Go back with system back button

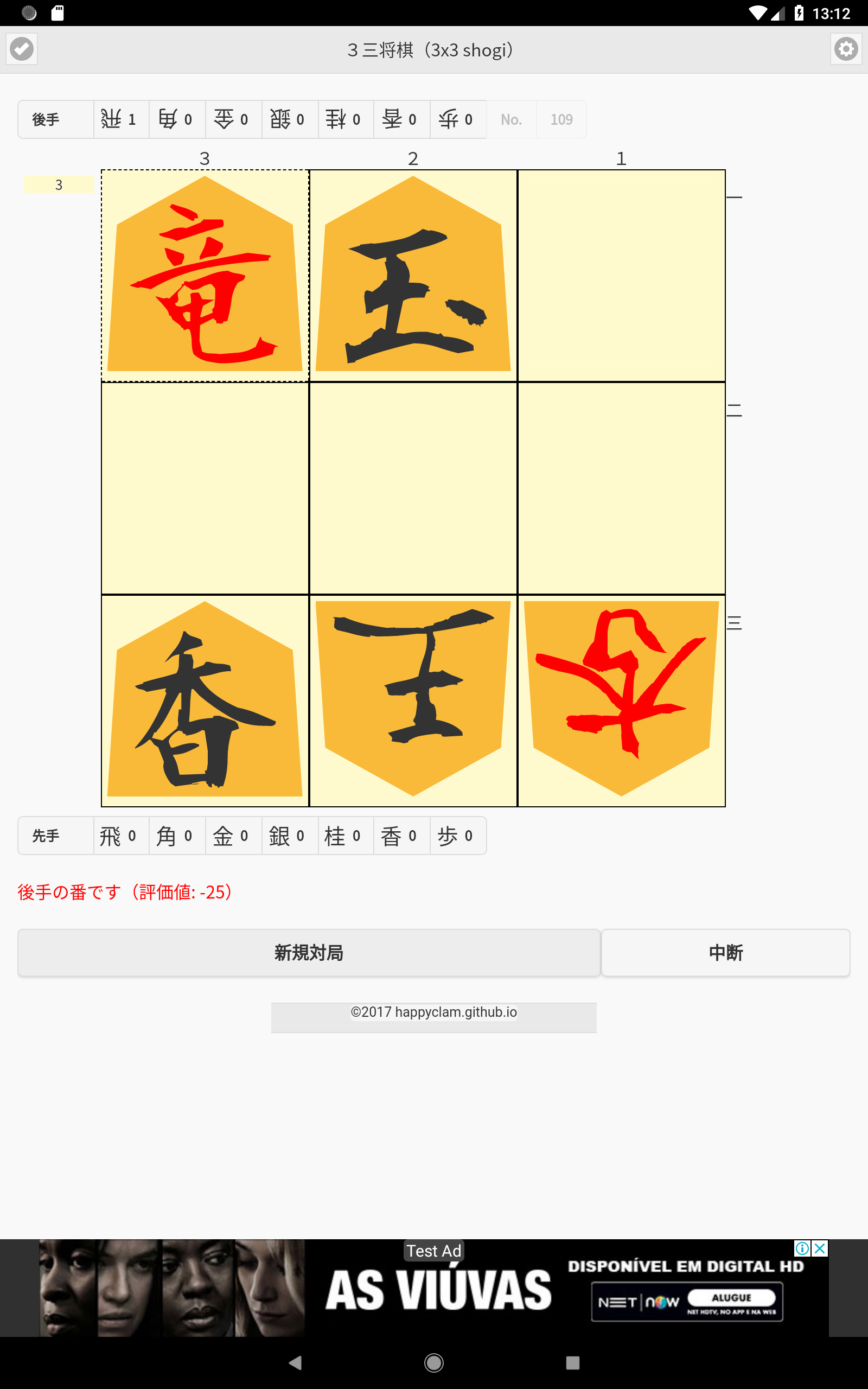pyautogui.click(x=296, y=1362)
